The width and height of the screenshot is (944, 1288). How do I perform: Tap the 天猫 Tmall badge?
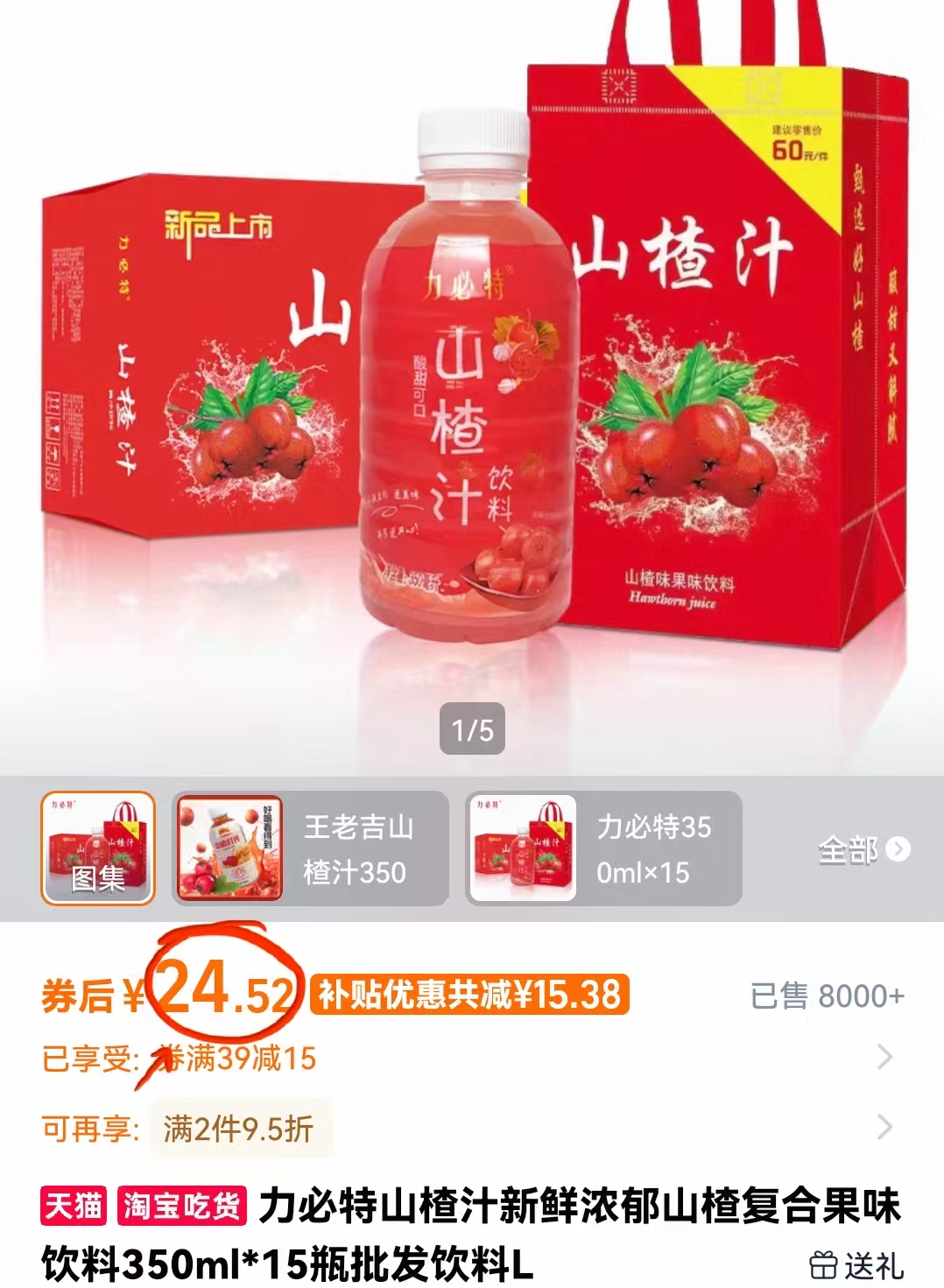tap(71, 1207)
